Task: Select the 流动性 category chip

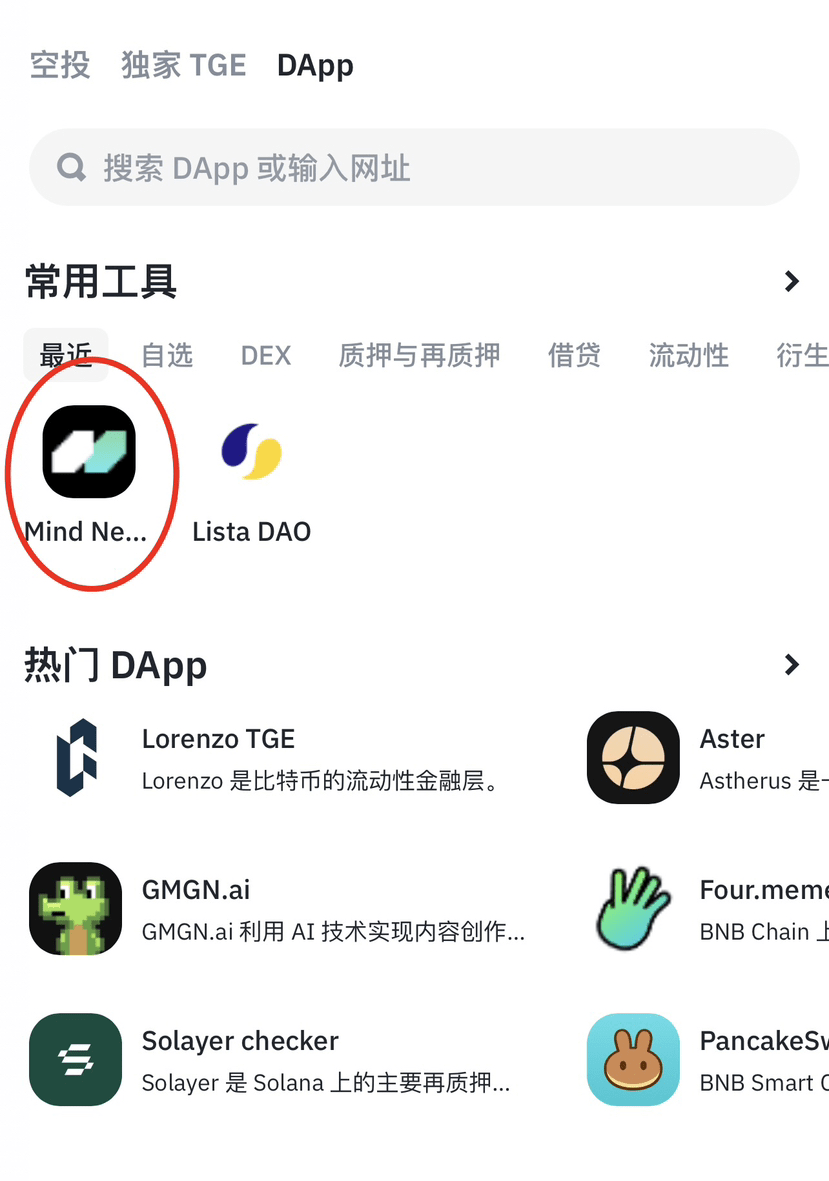Action: point(688,355)
